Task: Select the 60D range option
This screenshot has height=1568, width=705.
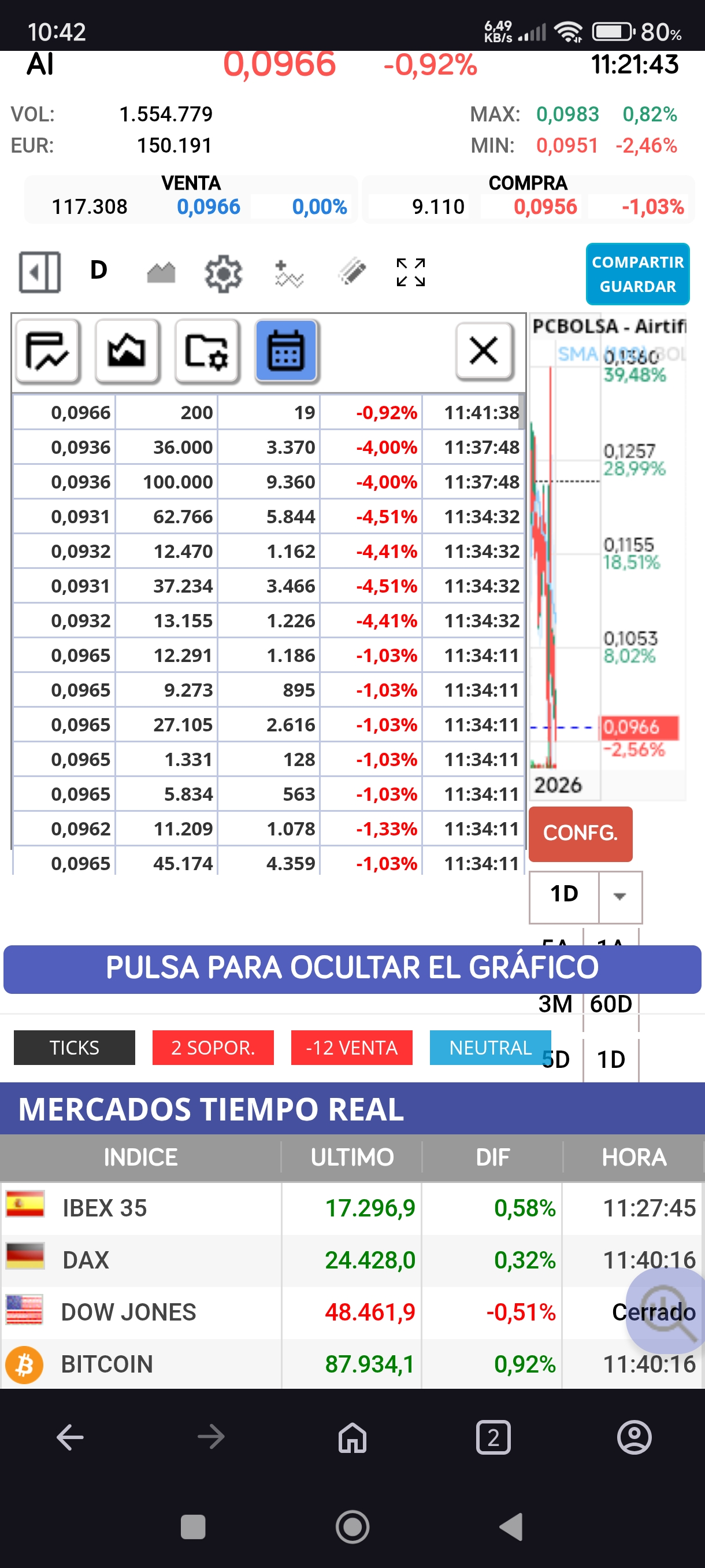Action: [611, 1004]
